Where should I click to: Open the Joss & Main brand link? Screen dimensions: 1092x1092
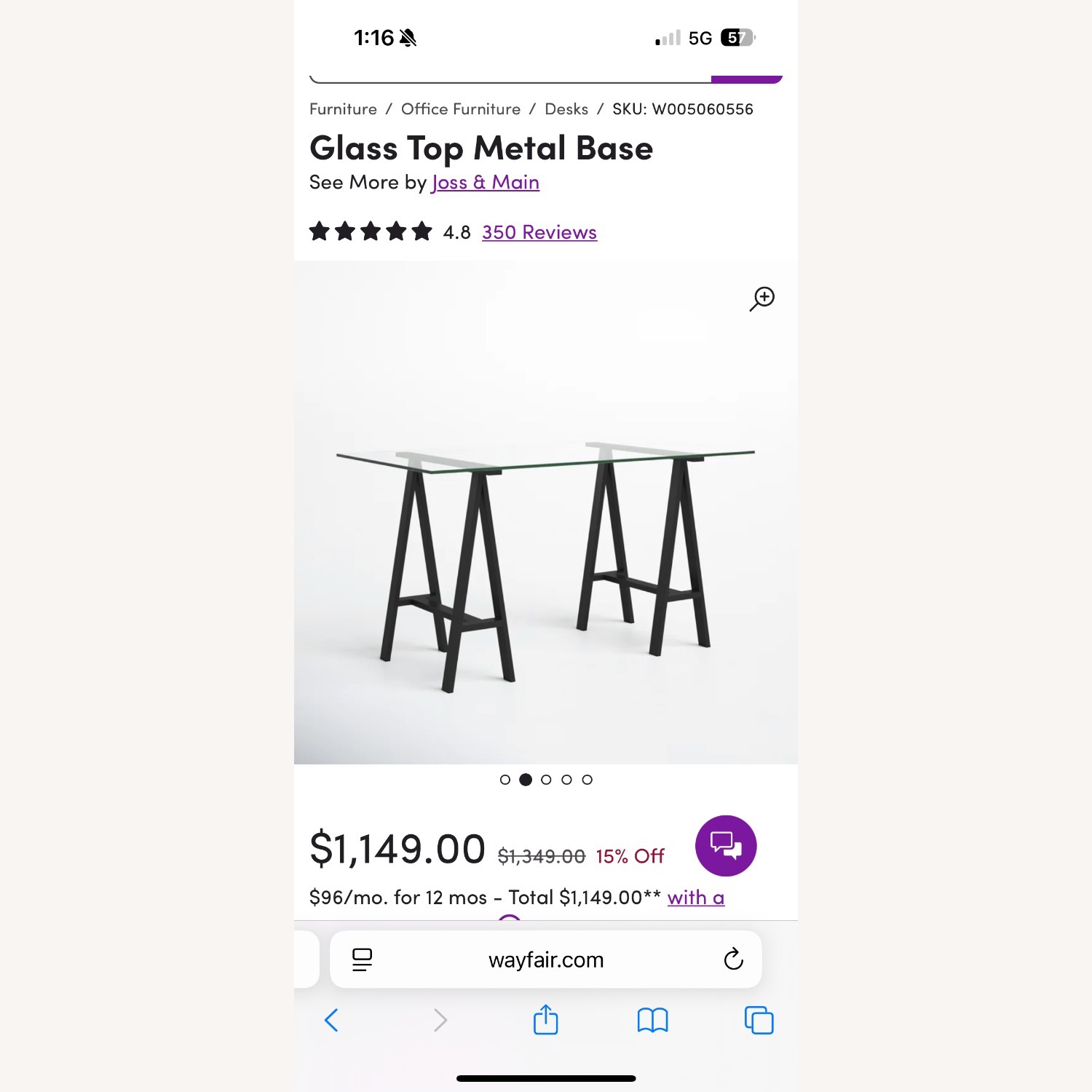pos(486,182)
